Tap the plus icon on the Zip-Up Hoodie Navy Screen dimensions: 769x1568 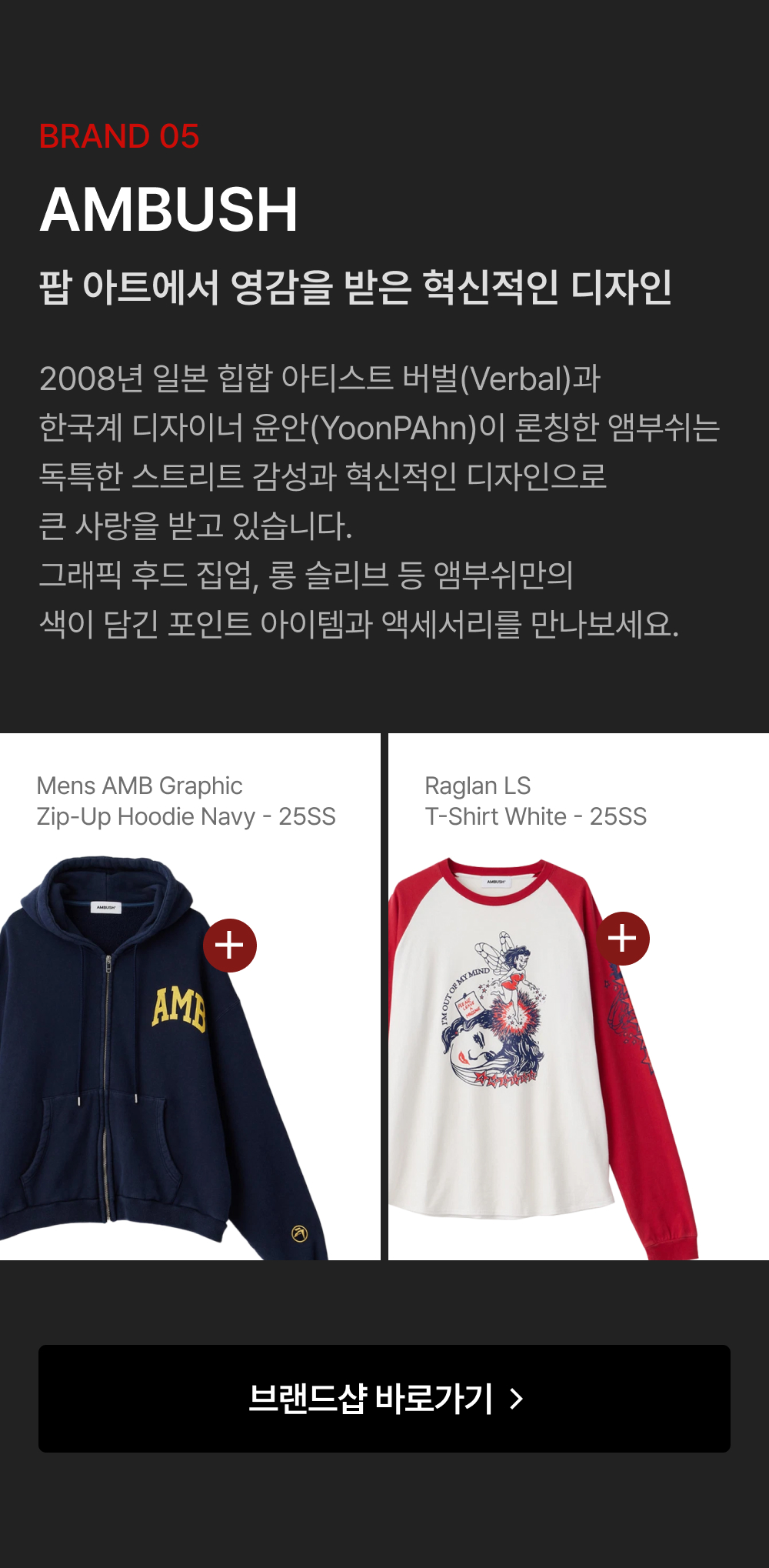(x=230, y=946)
